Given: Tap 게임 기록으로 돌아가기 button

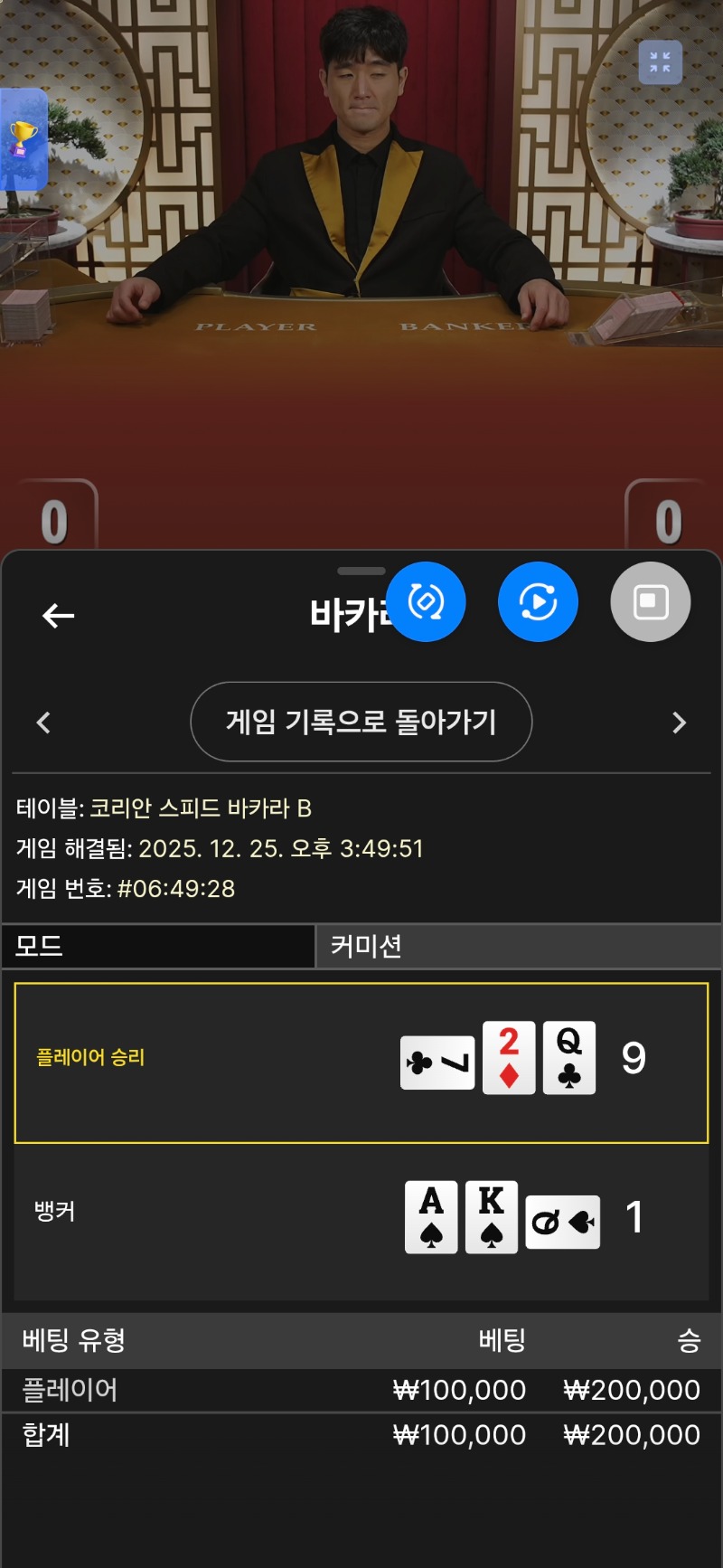Looking at the screenshot, I should (361, 722).
